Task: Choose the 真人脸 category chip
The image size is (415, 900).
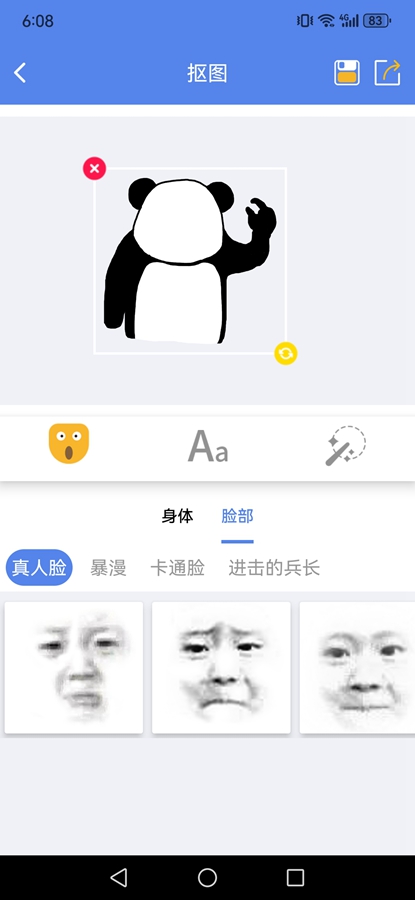Action: 39,568
